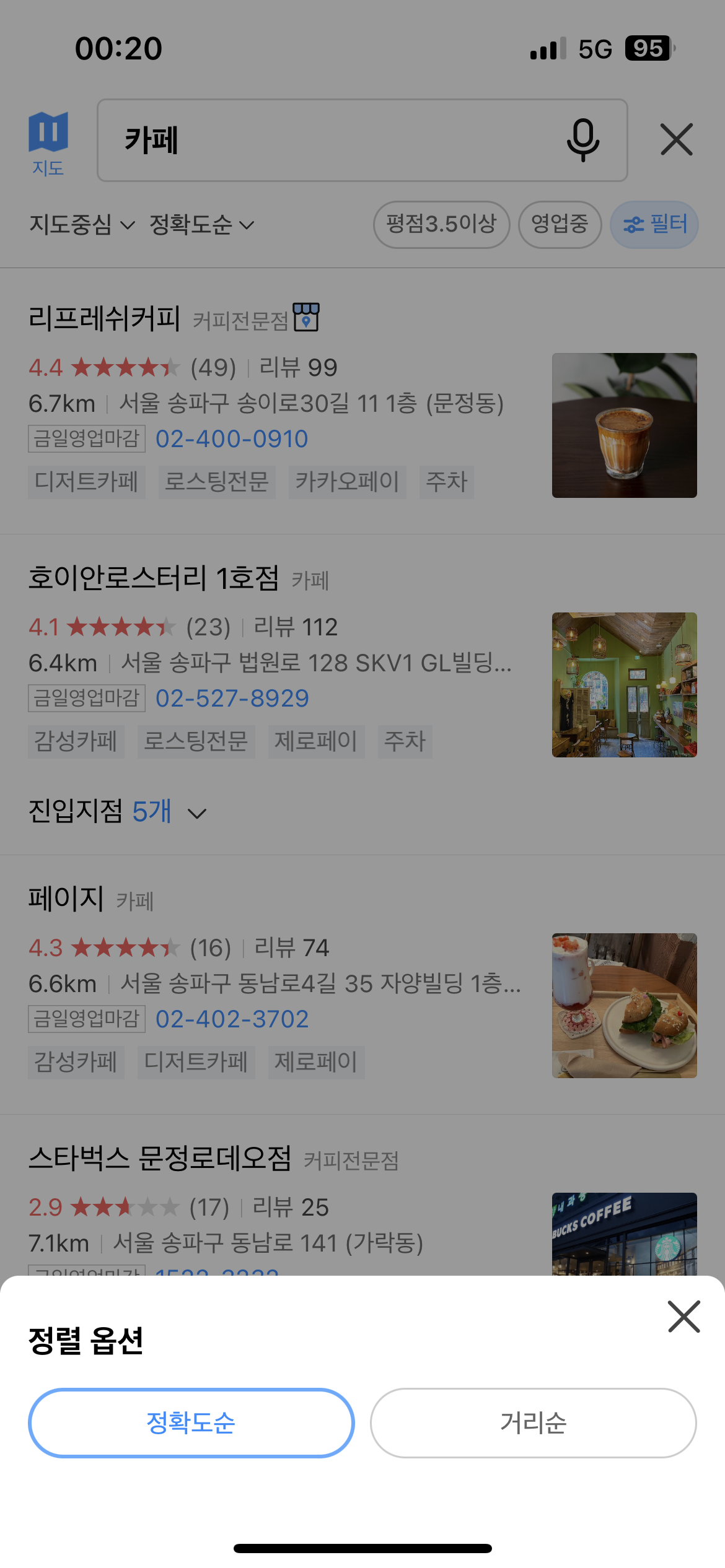This screenshot has width=725, height=1568.
Task: Tap the 카페 search field
Action: point(335,140)
